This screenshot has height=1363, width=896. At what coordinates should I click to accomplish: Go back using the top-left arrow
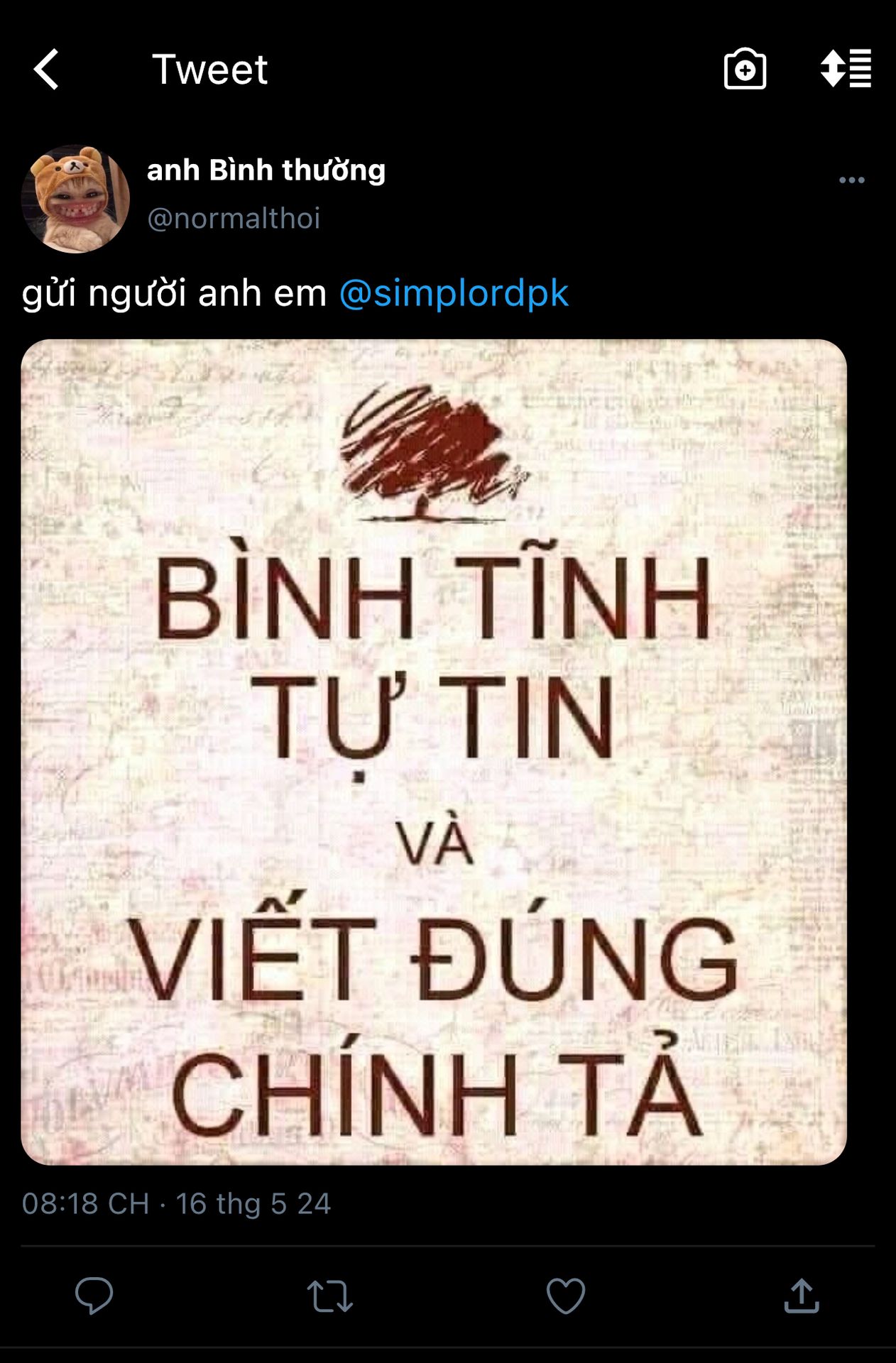tap(46, 70)
